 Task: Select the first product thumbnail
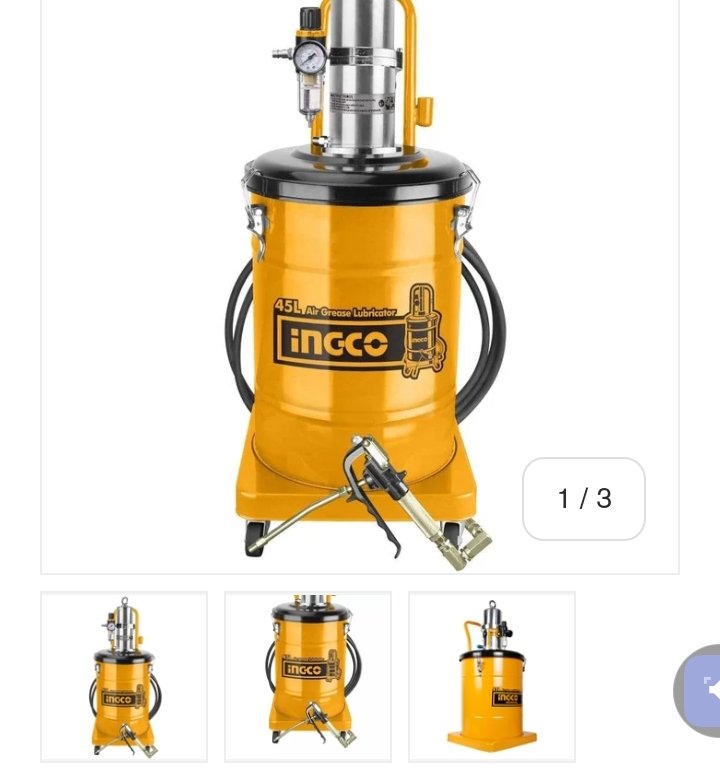click(x=124, y=677)
